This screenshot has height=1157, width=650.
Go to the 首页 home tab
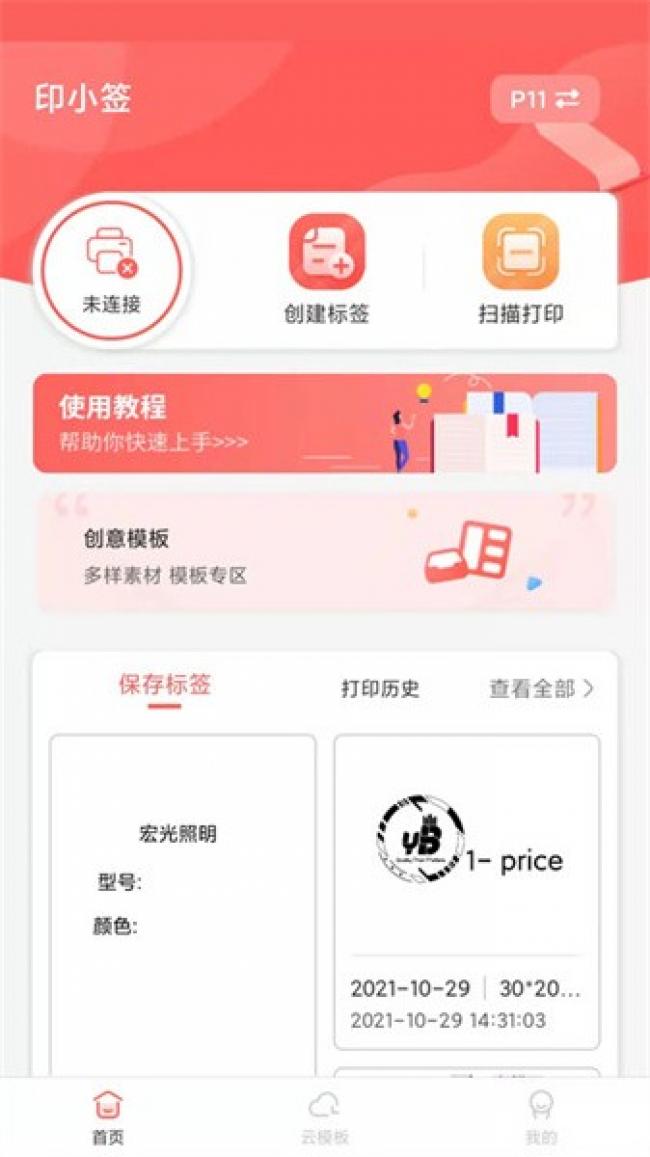point(108,1117)
